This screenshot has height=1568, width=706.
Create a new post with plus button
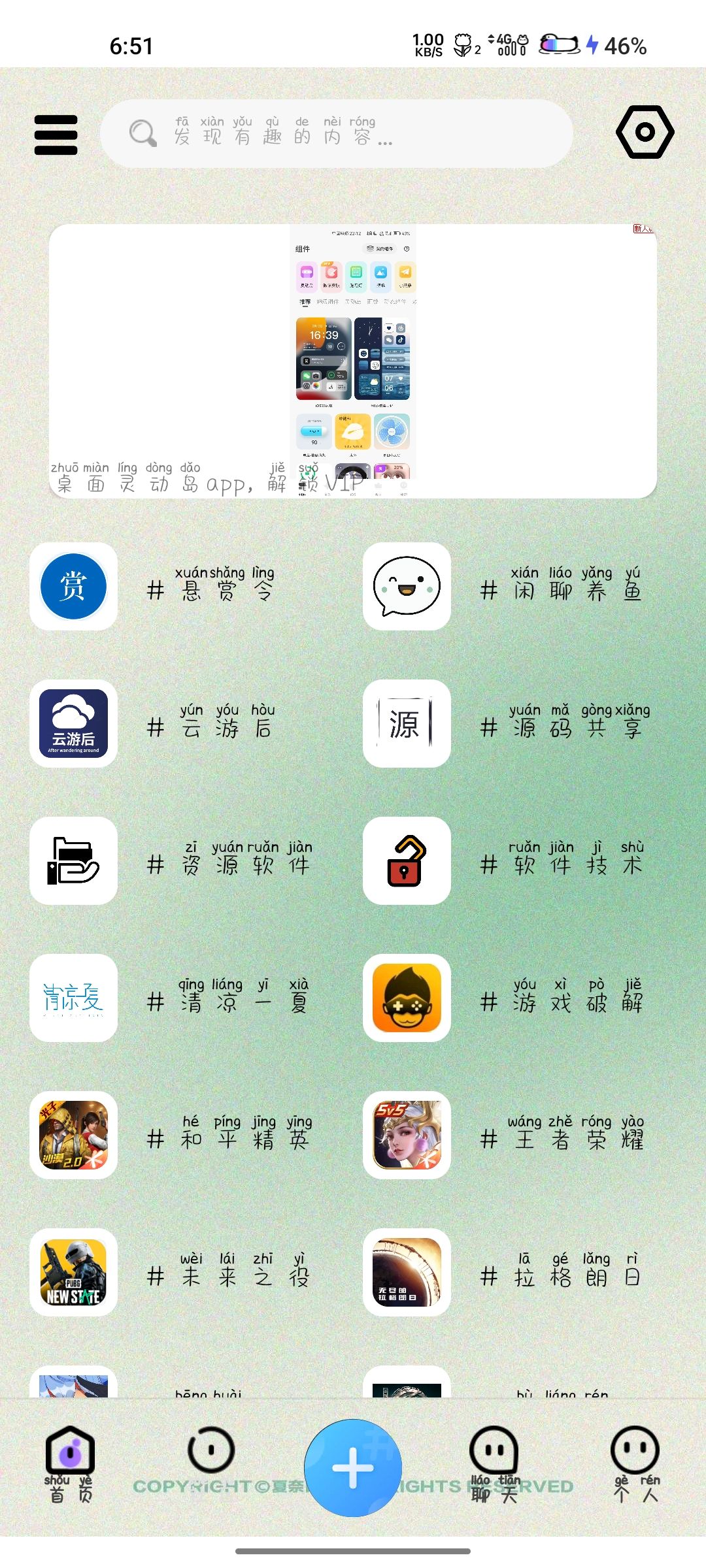tap(353, 1467)
